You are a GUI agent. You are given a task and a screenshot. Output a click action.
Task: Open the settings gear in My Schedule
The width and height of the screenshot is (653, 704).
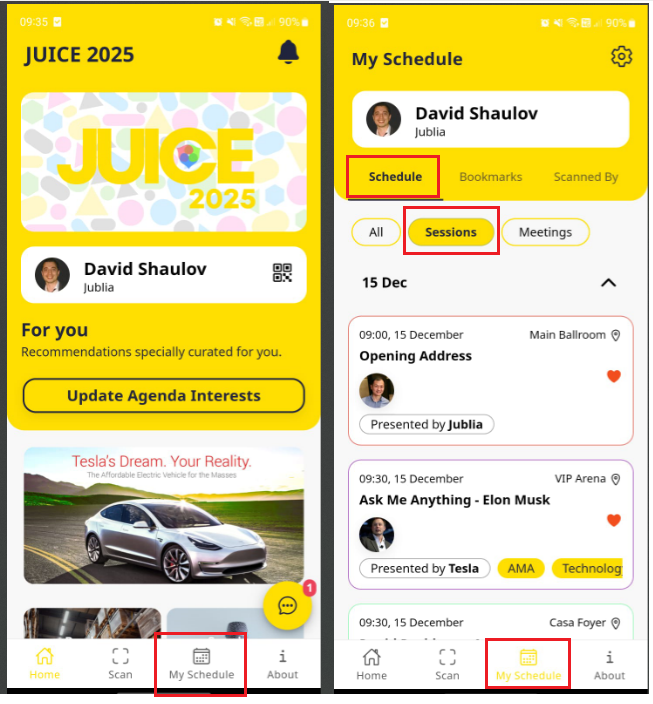click(x=621, y=57)
